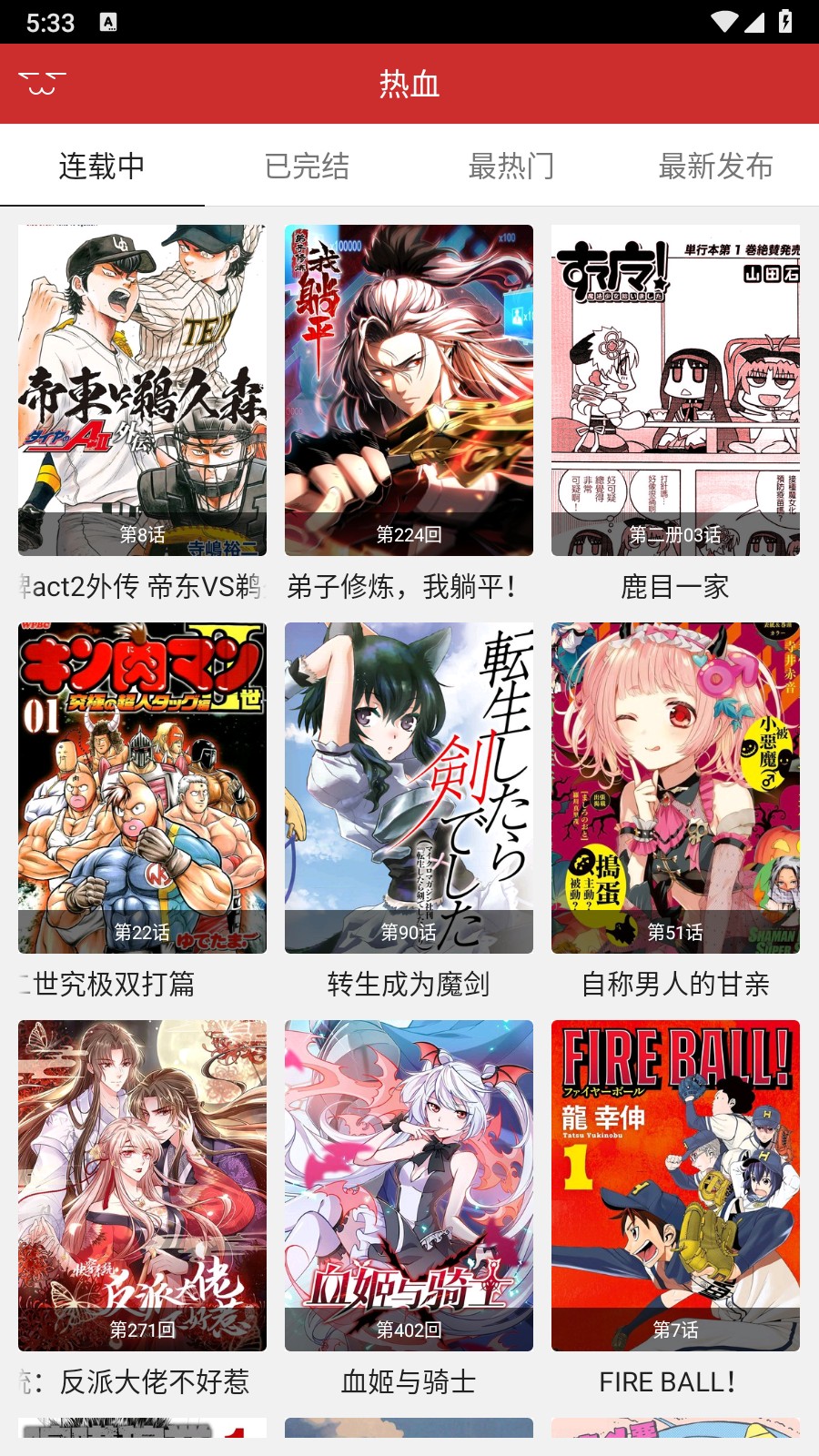The image size is (819, 1456).
Task: Tap the 热血 title in the app bar
Action: tap(409, 83)
